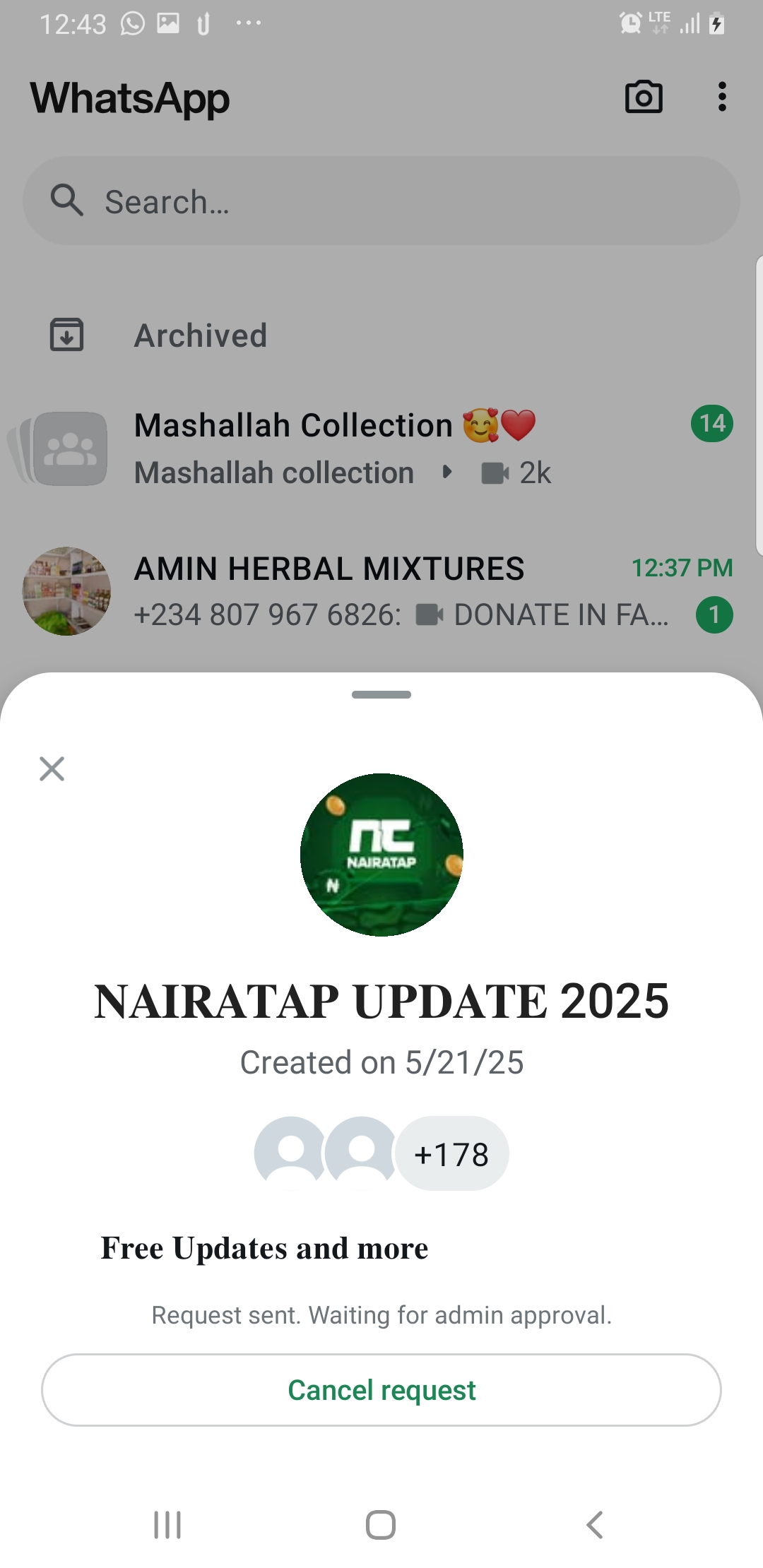Cancel the join request
763x1568 pixels.
pyautogui.click(x=381, y=1390)
